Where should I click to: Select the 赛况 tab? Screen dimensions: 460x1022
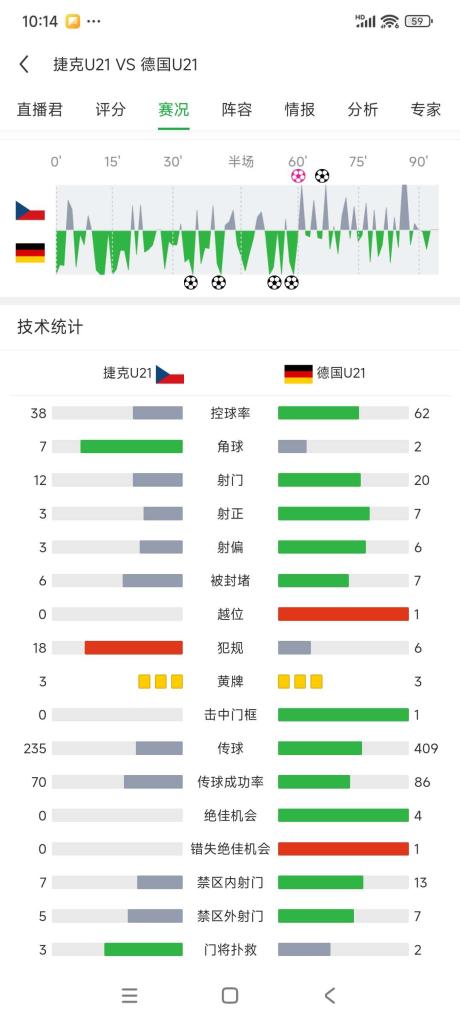pyautogui.click(x=173, y=110)
